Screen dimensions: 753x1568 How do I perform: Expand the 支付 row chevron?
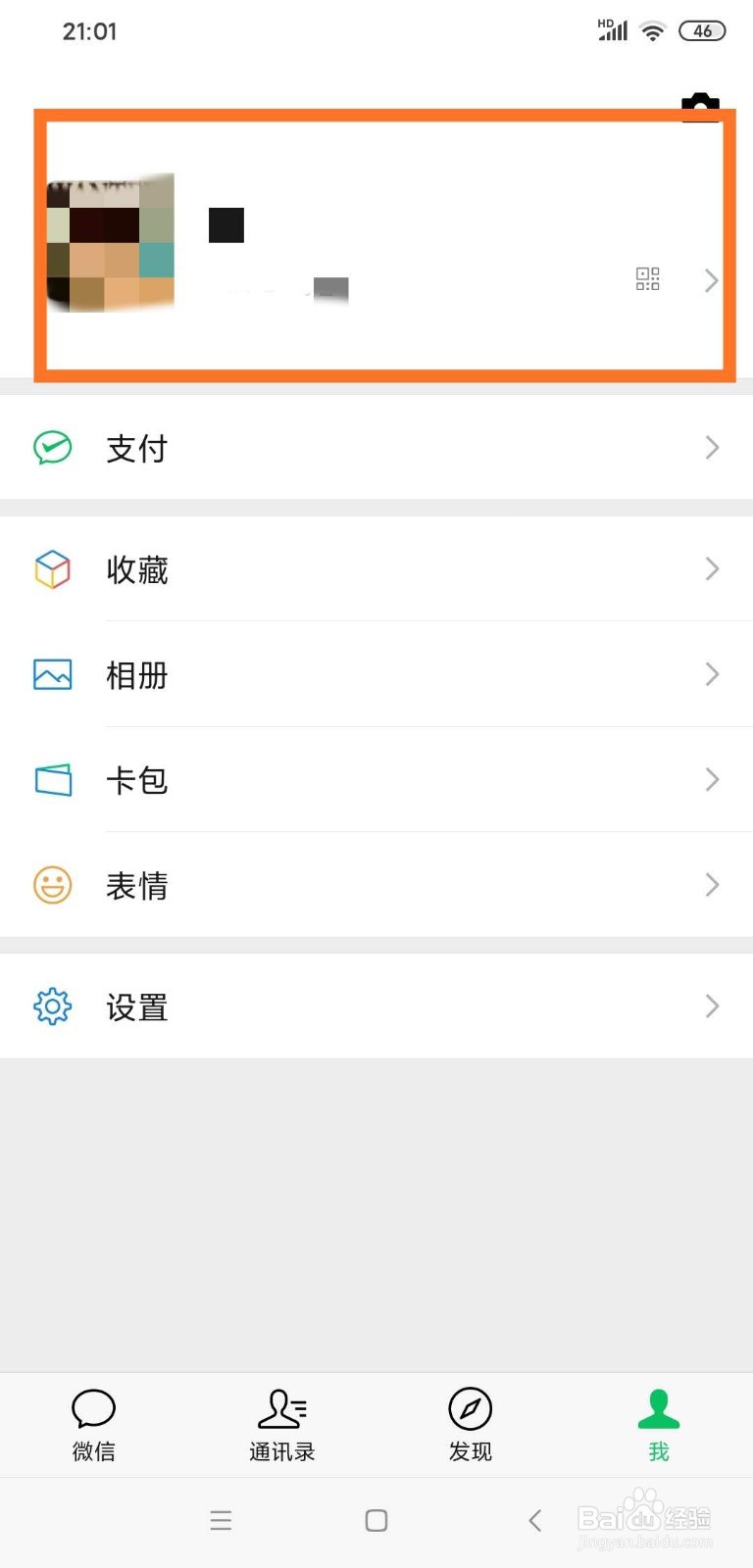point(712,448)
